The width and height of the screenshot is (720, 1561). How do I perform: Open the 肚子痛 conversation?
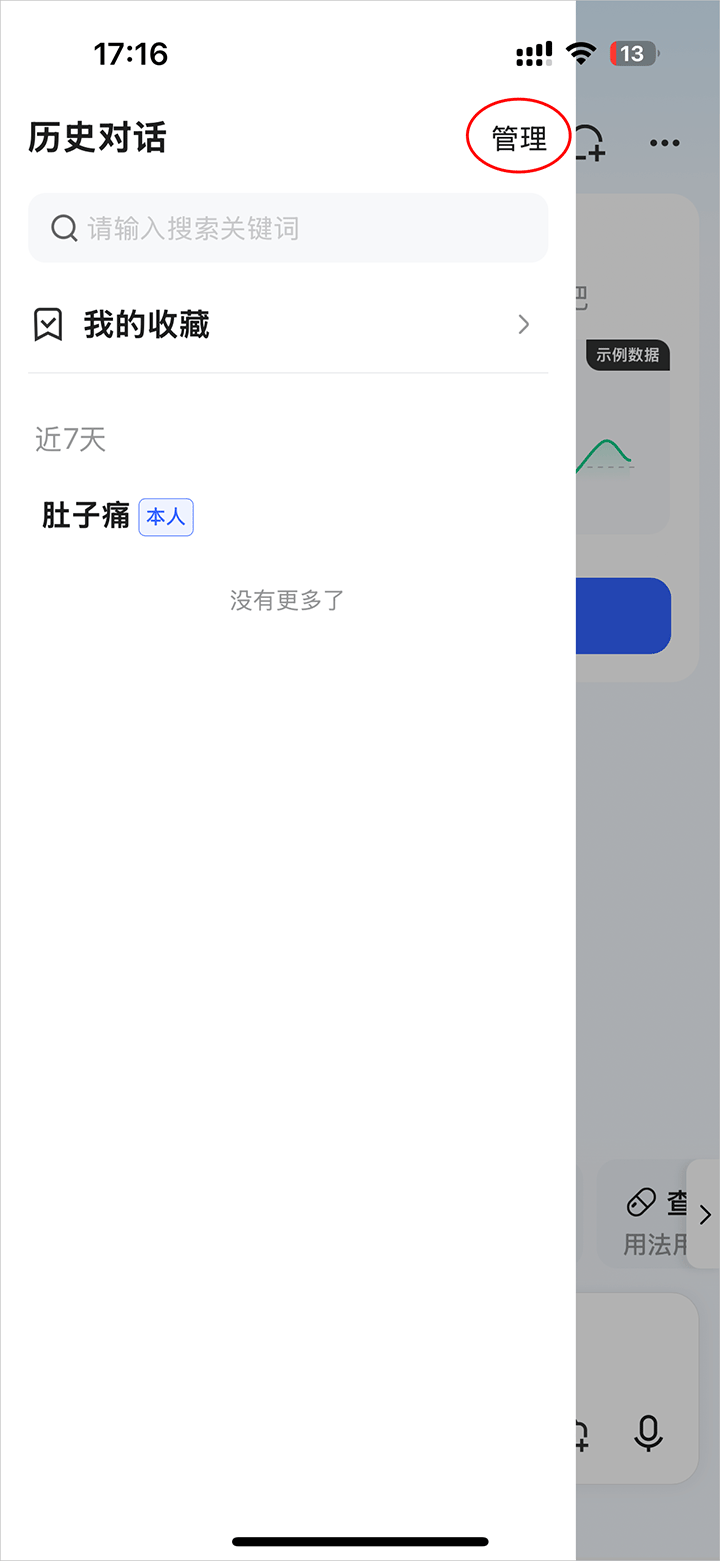[87, 516]
